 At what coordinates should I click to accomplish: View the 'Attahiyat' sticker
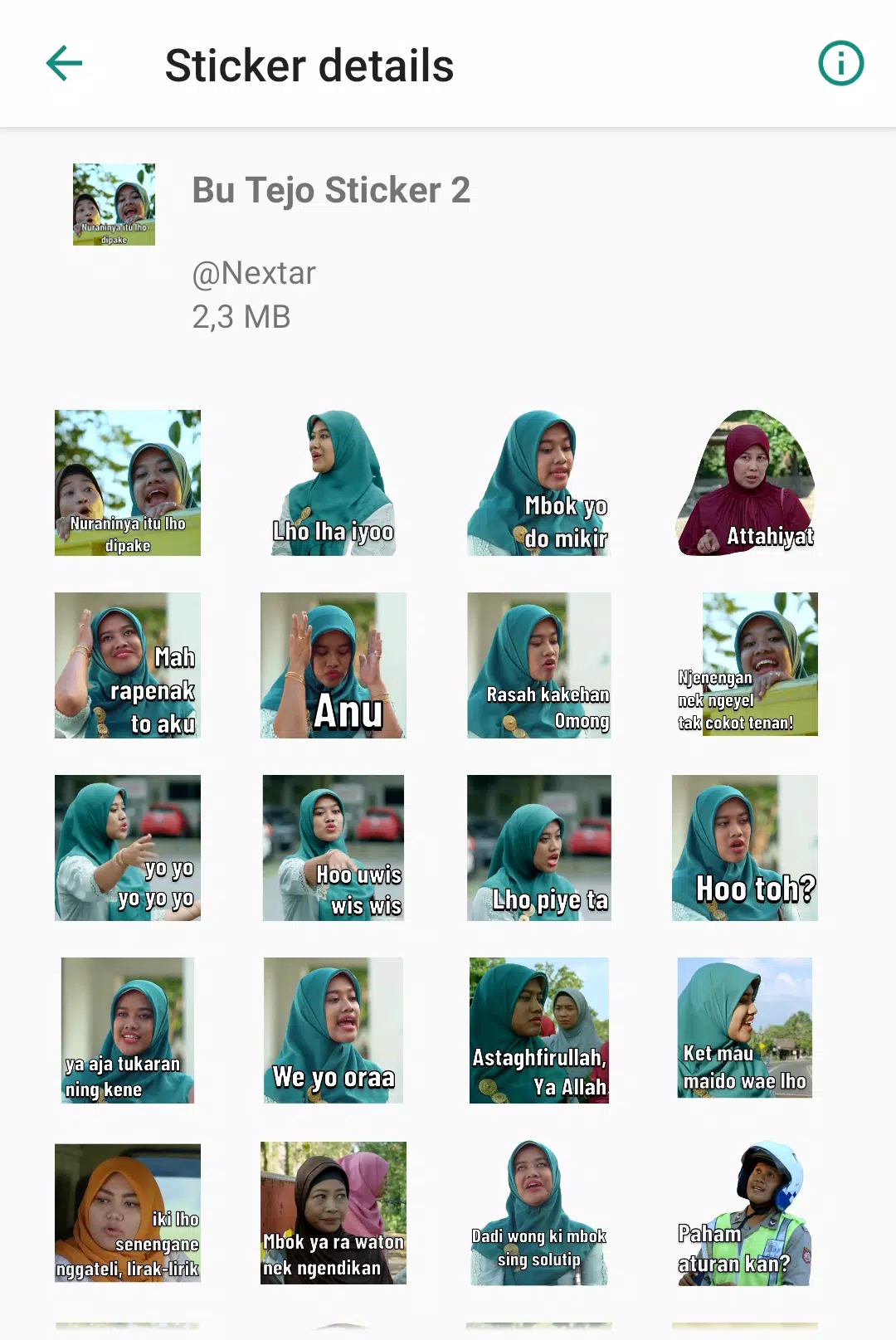pyautogui.click(x=745, y=483)
